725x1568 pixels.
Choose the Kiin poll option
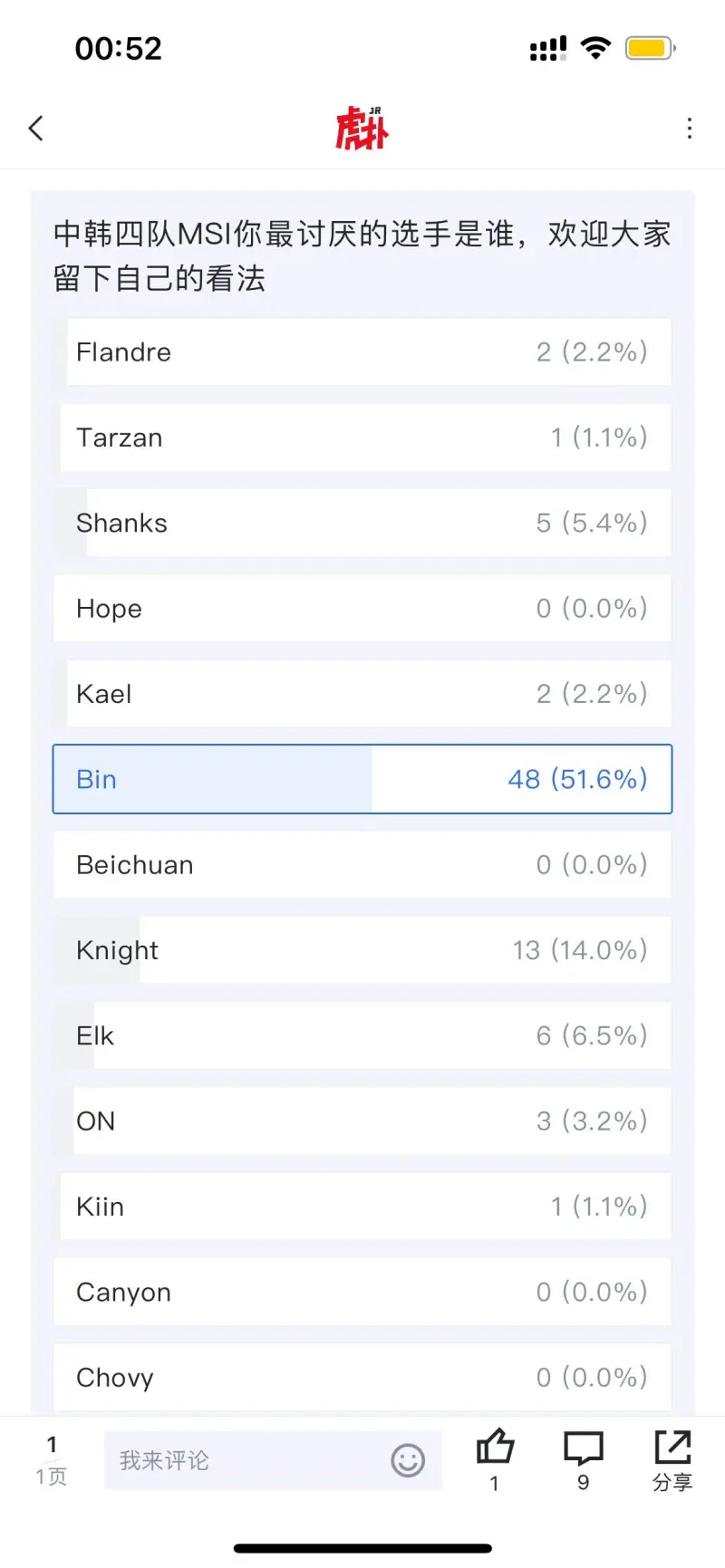[362, 1207]
